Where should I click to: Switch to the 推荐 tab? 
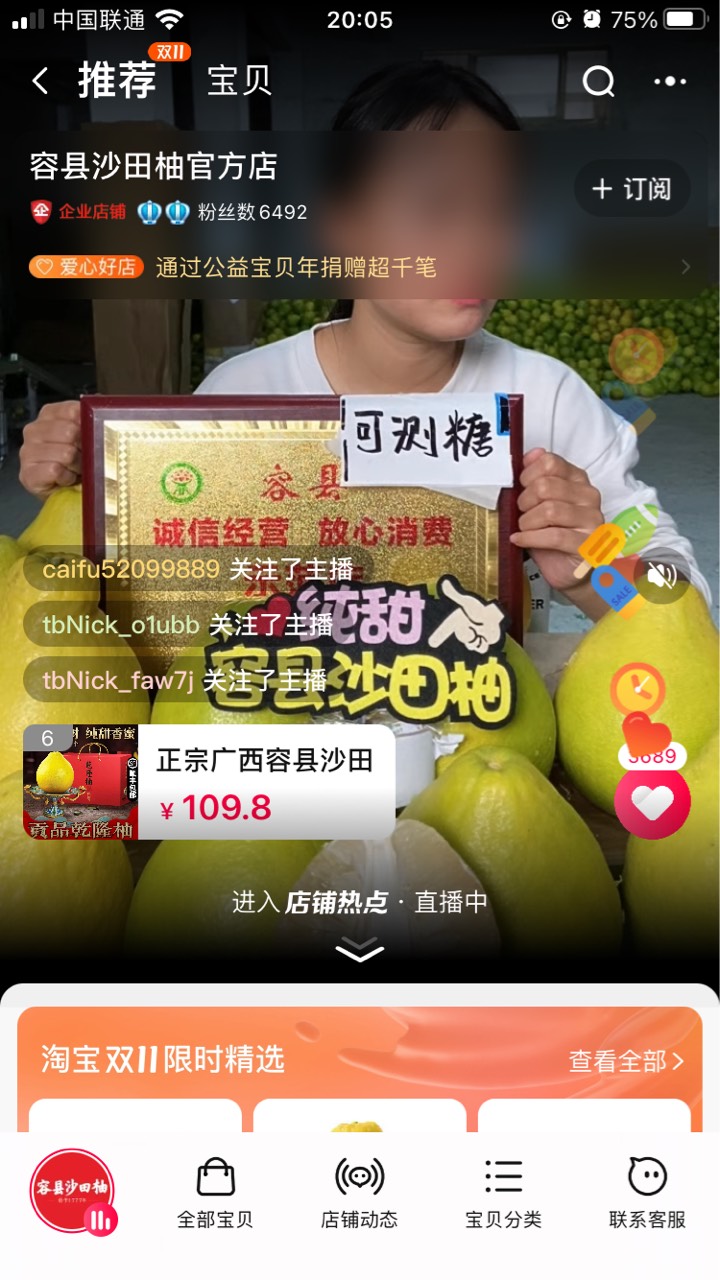click(x=117, y=80)
